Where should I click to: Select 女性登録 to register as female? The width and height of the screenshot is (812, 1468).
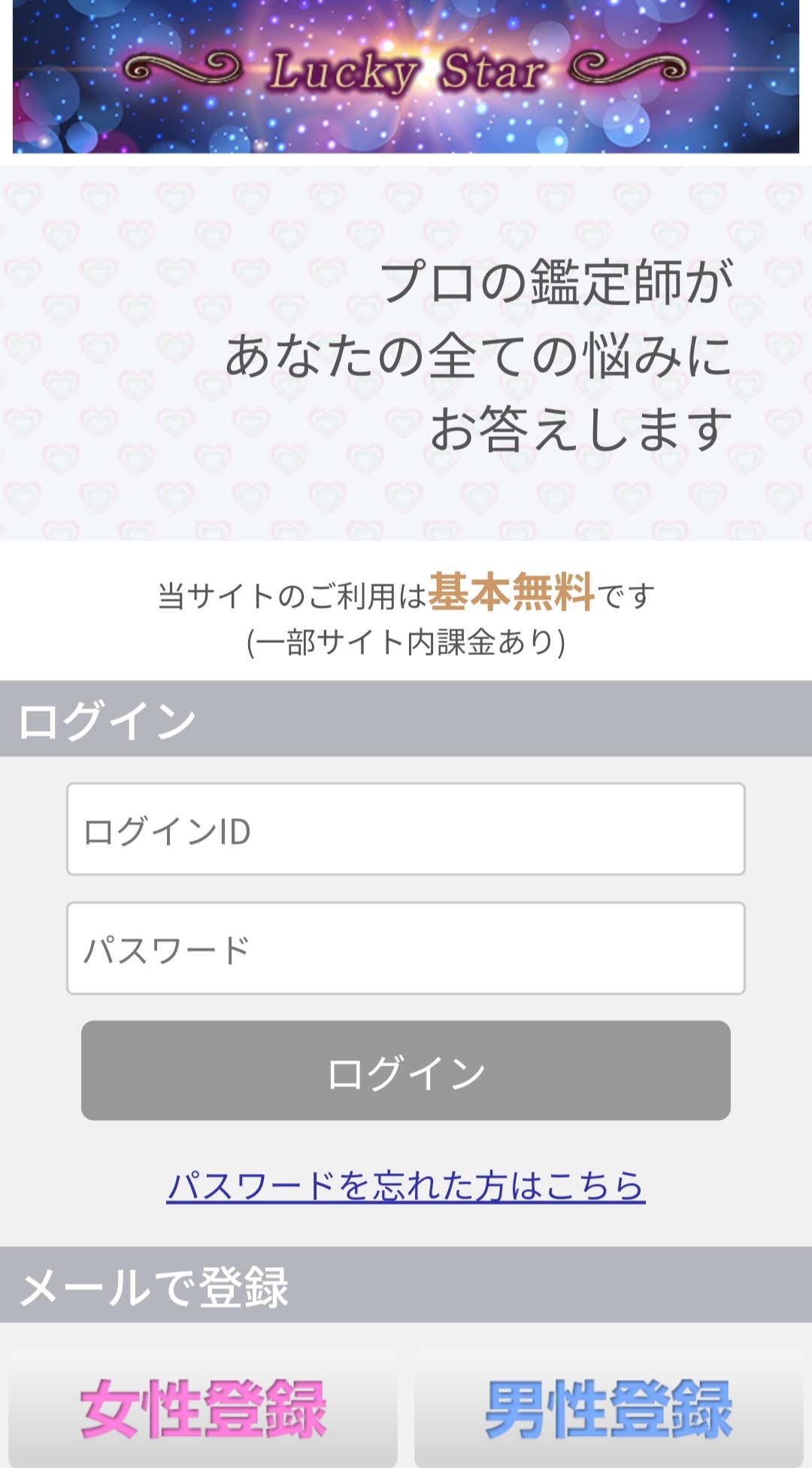coord(203,1408)
